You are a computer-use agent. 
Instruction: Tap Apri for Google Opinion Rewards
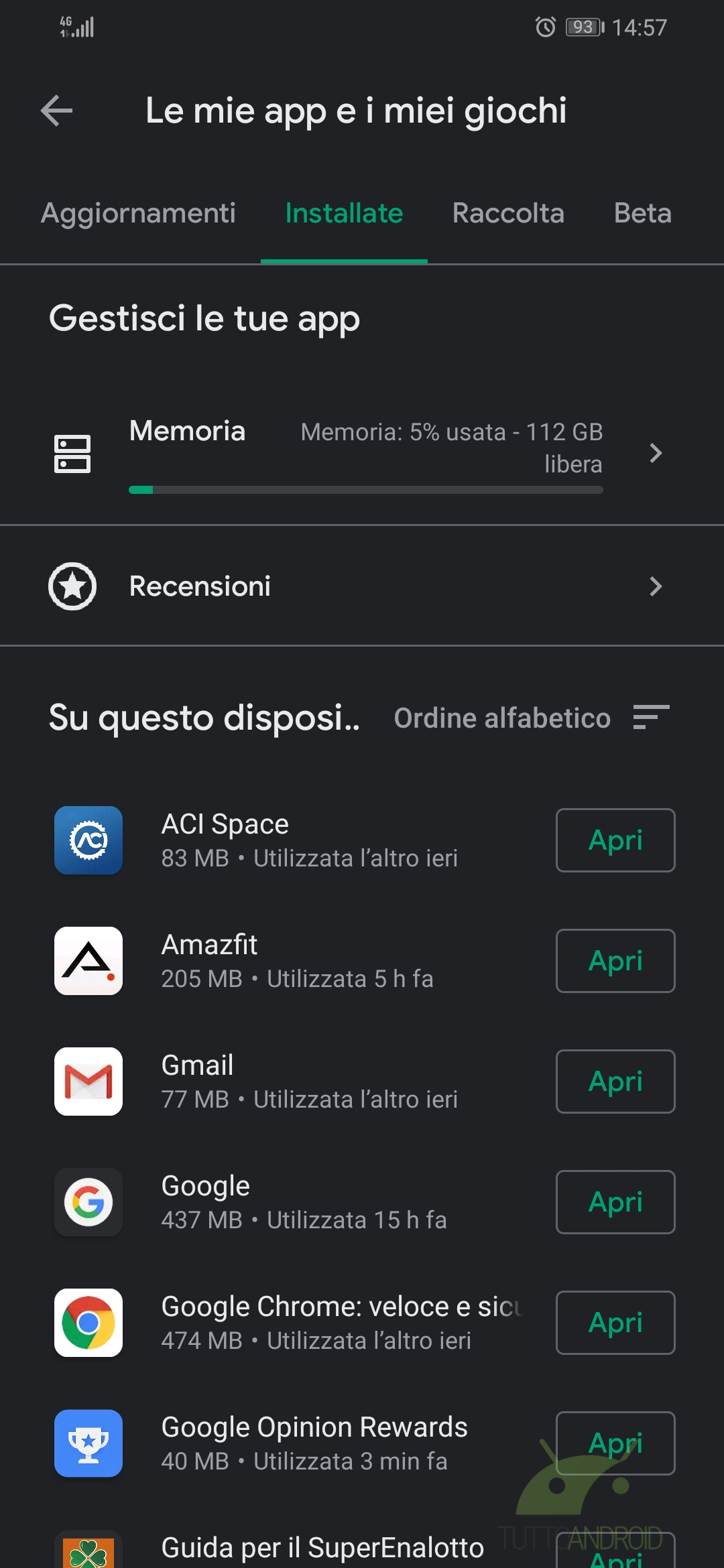(615, 1443)
